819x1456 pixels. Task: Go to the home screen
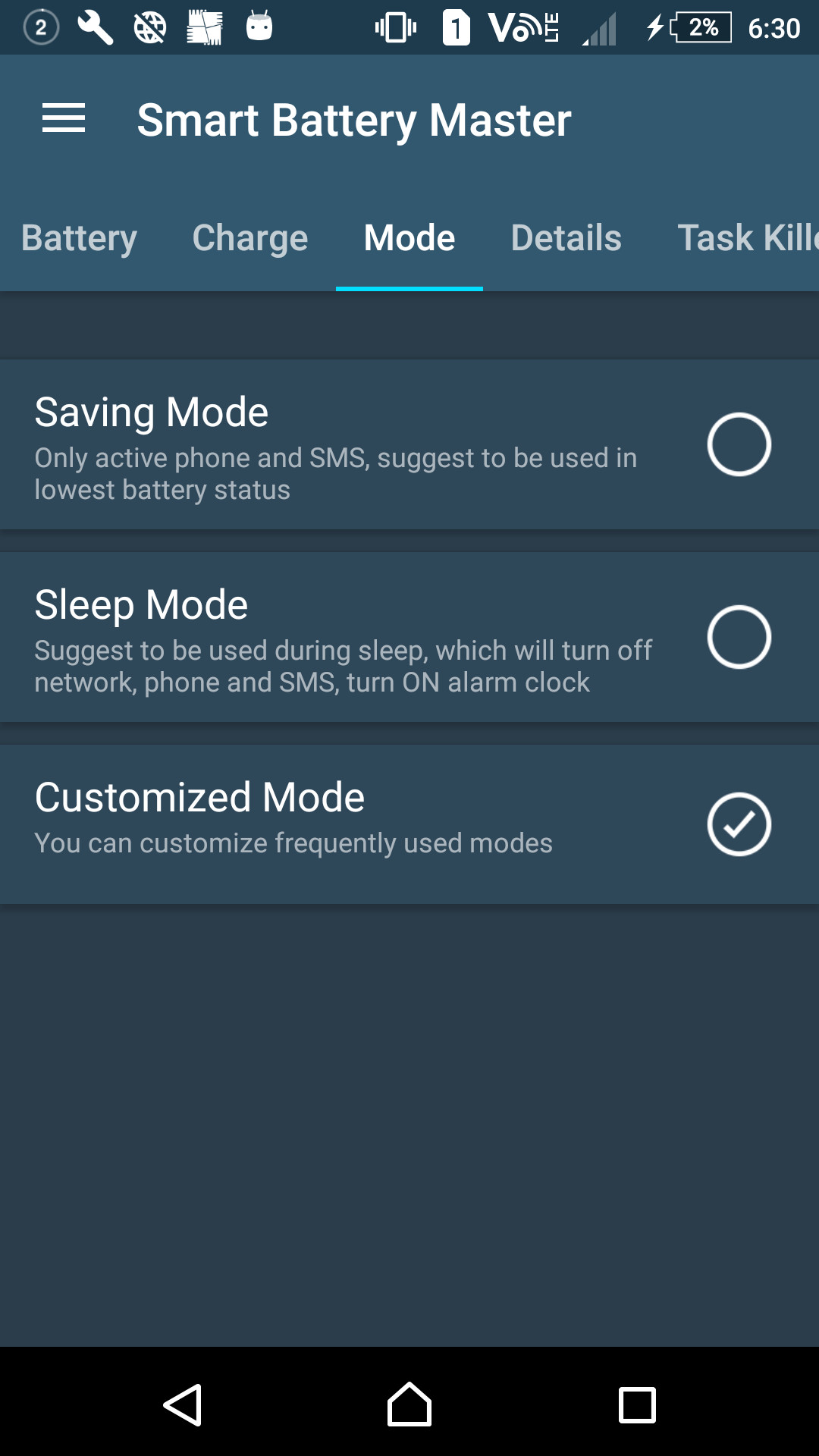[409, 1405]
